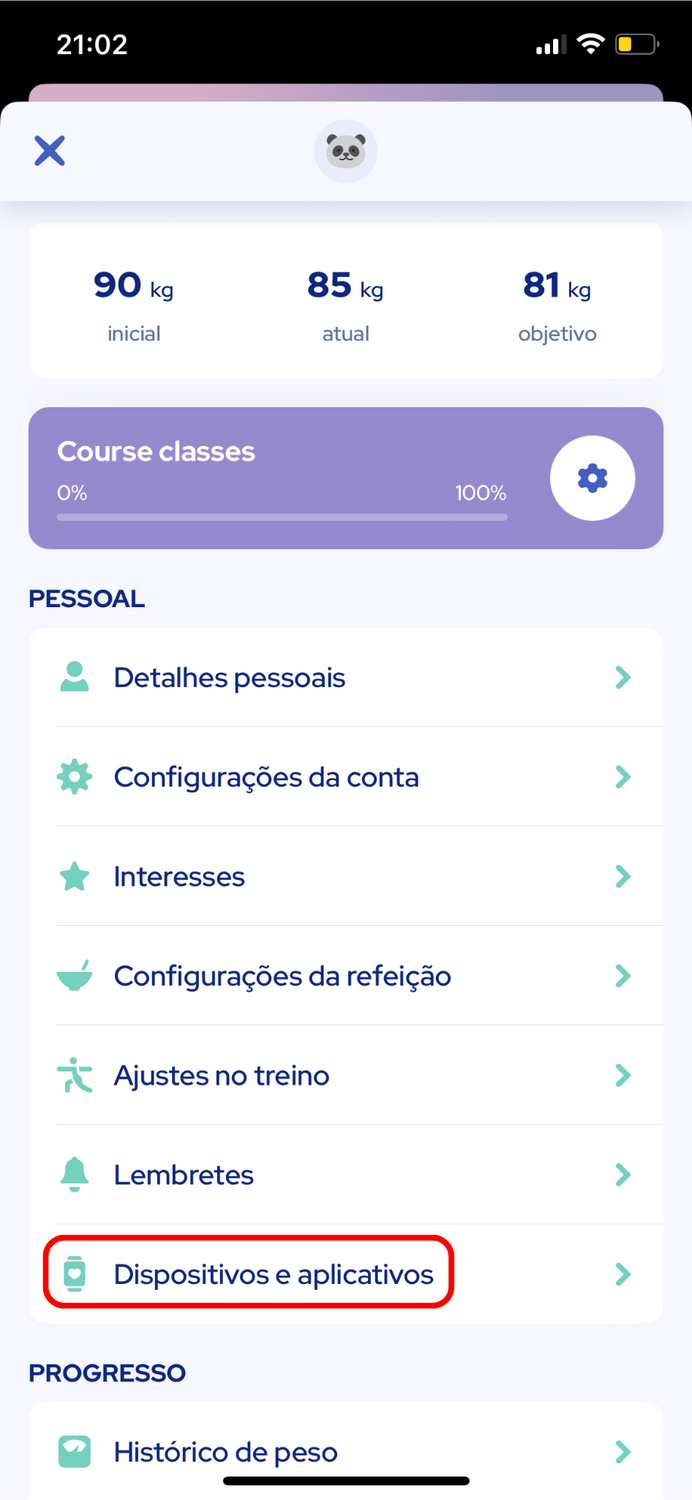Select Ajustes no treino

(346, 1076)
